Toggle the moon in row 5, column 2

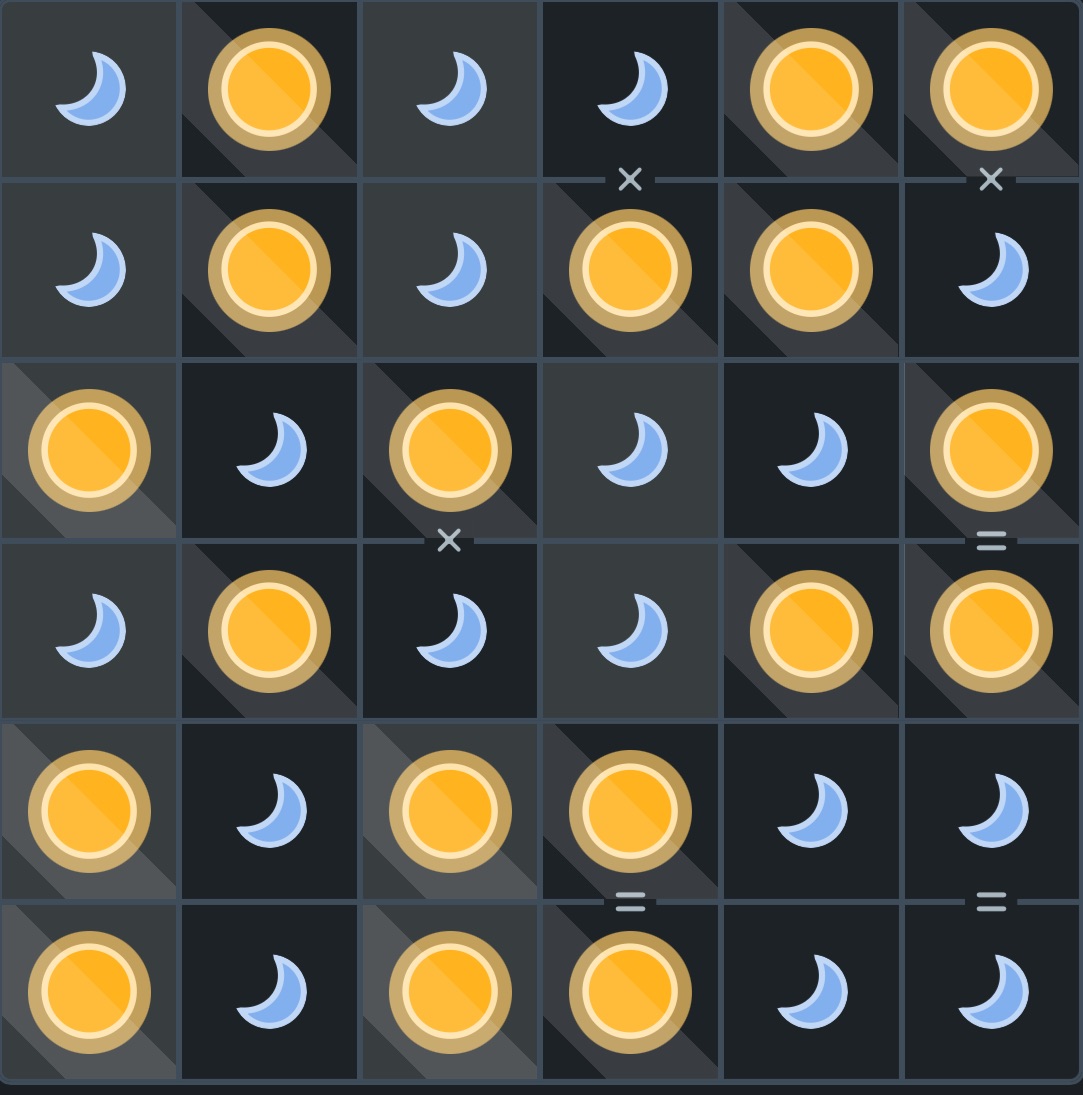coord(270,811)
